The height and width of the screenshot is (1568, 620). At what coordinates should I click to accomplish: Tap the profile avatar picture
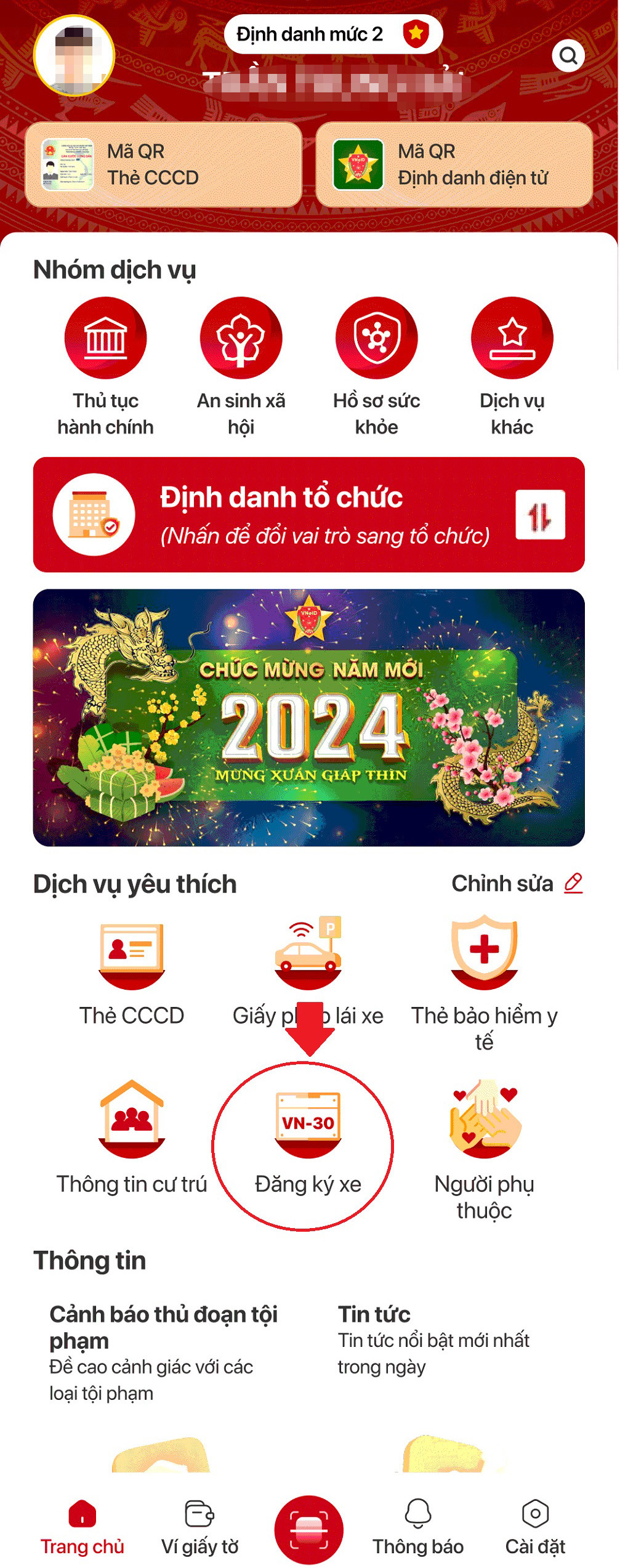(73, 55)
